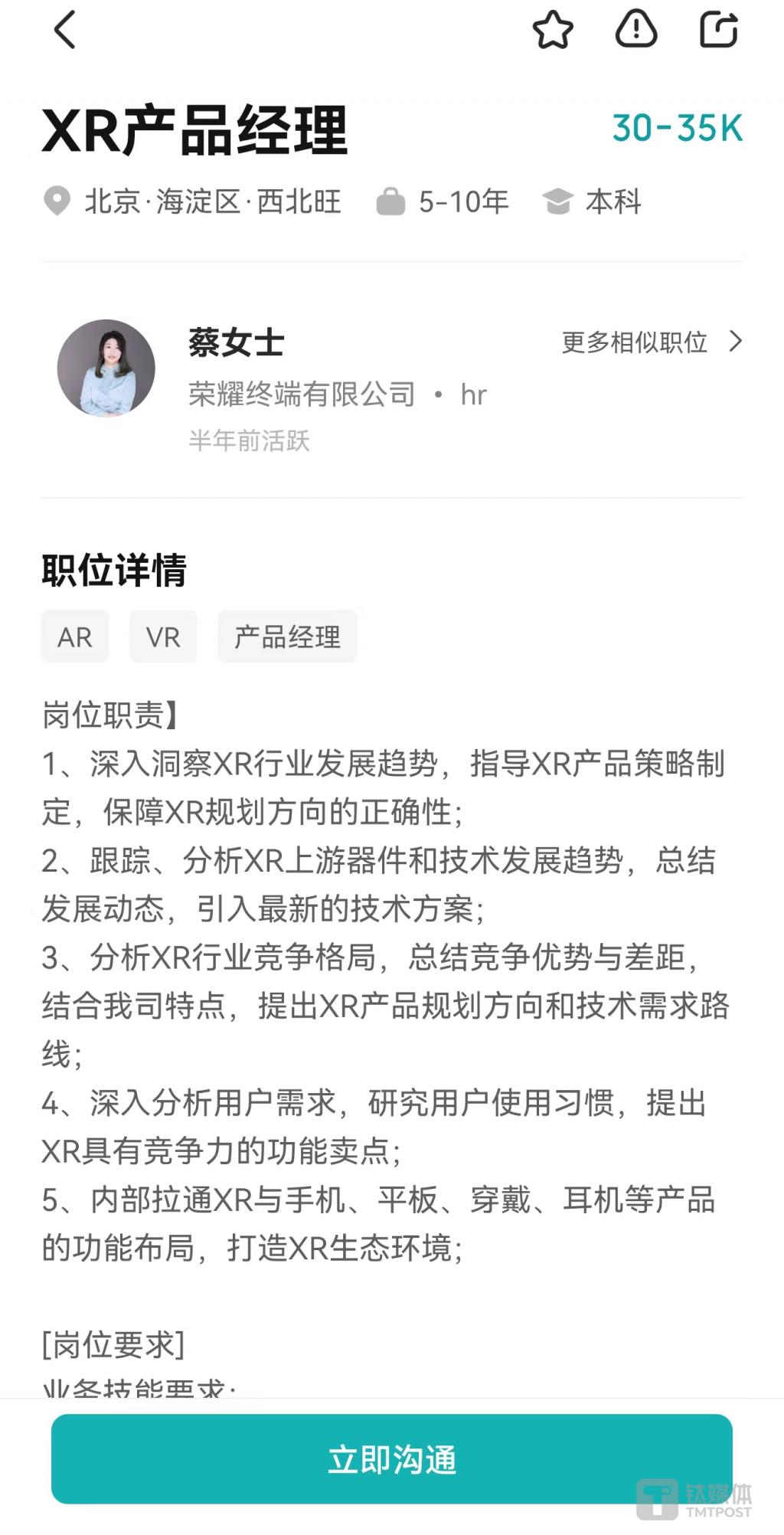Share the XR产品经理 job posting
The height and width of the screenshot is (1535, 784).
pos(720,29)
